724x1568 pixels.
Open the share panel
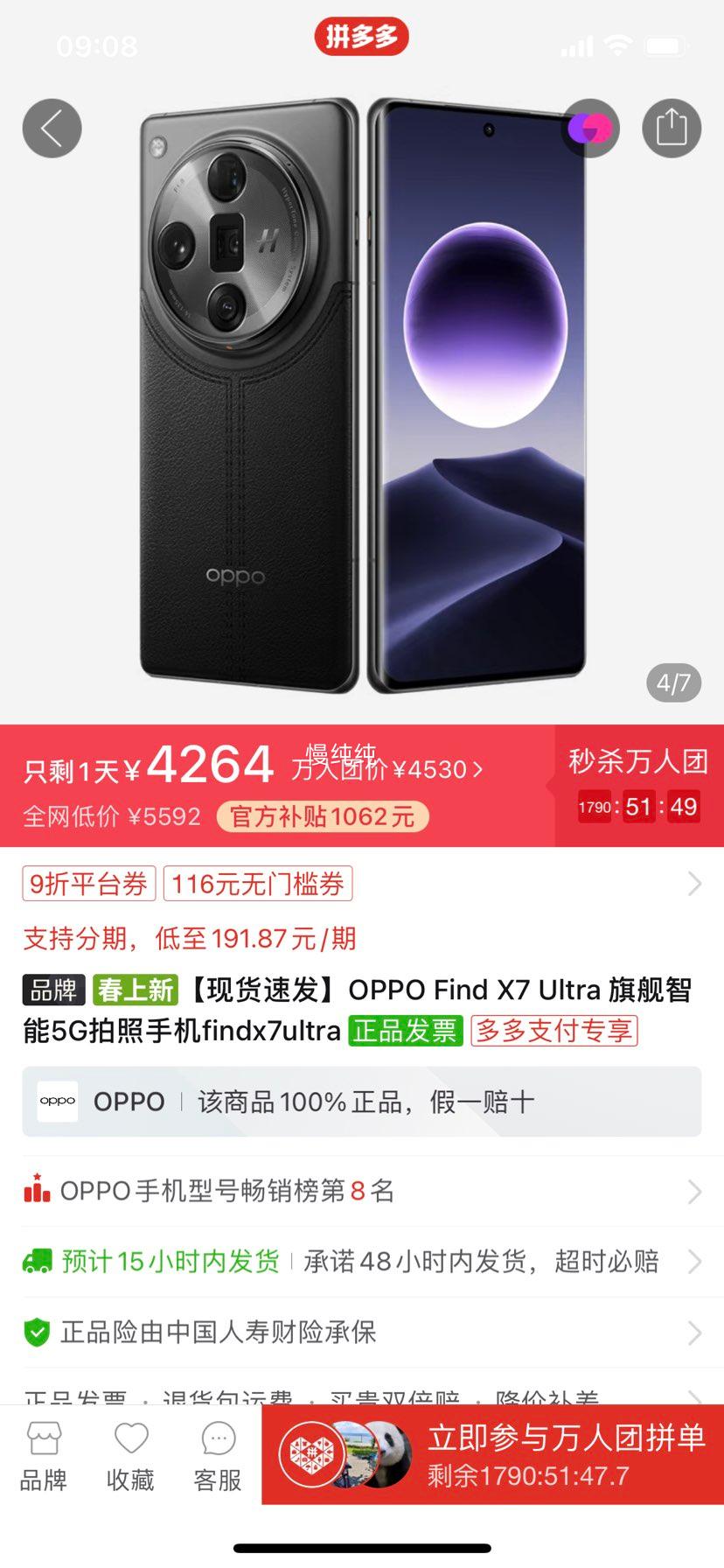[671, 127]
